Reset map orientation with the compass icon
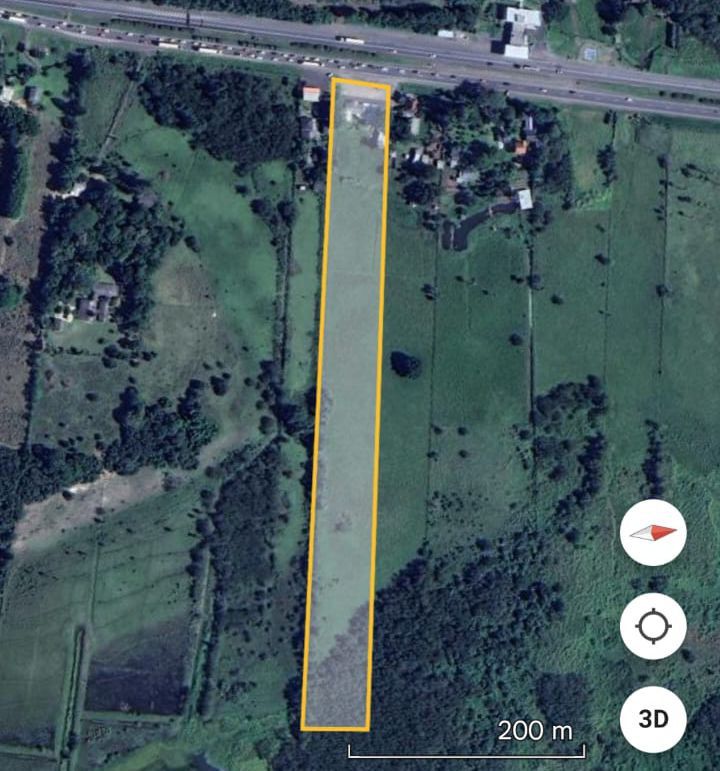720x771 pixels. coord(655,532)
